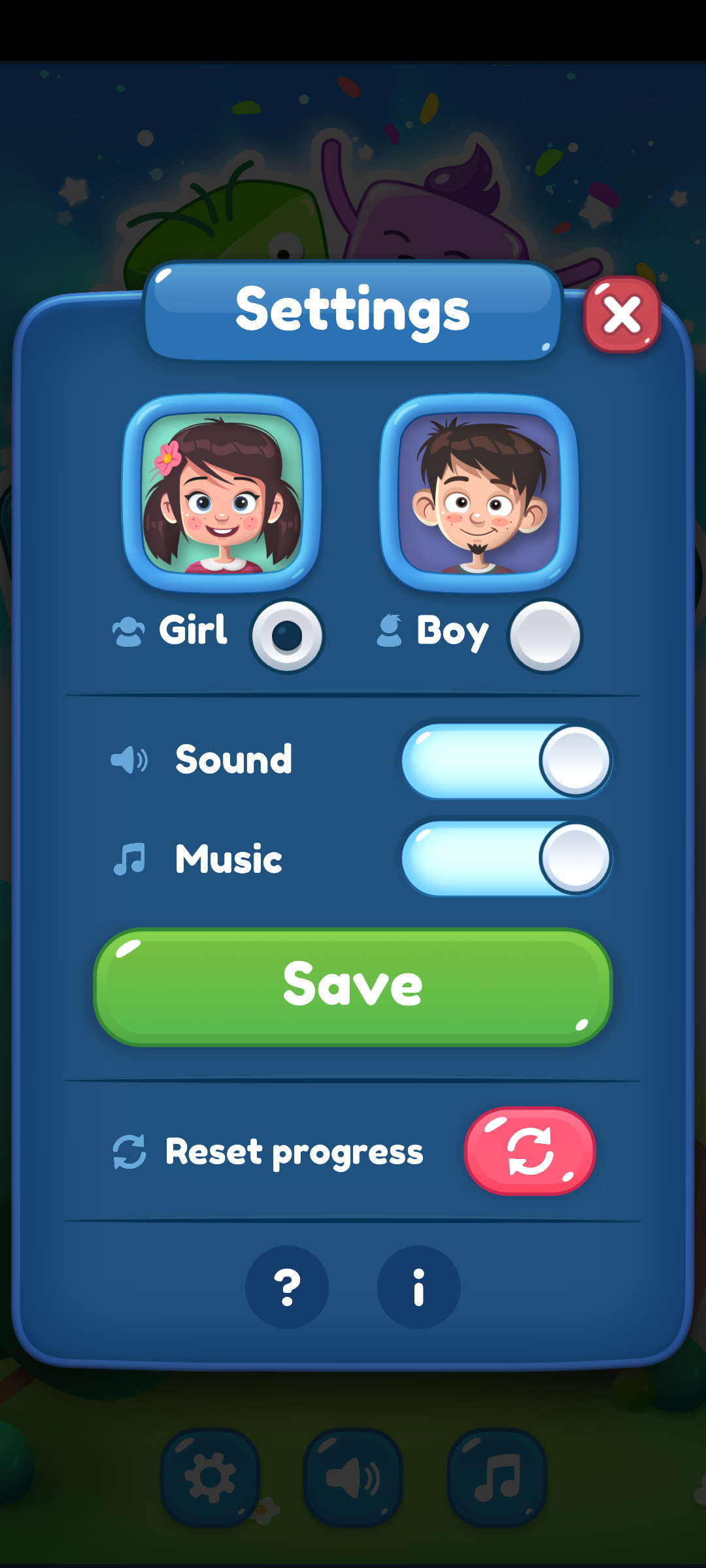Tap the red Reset progress button
706x1568 pixels.
529,1151
